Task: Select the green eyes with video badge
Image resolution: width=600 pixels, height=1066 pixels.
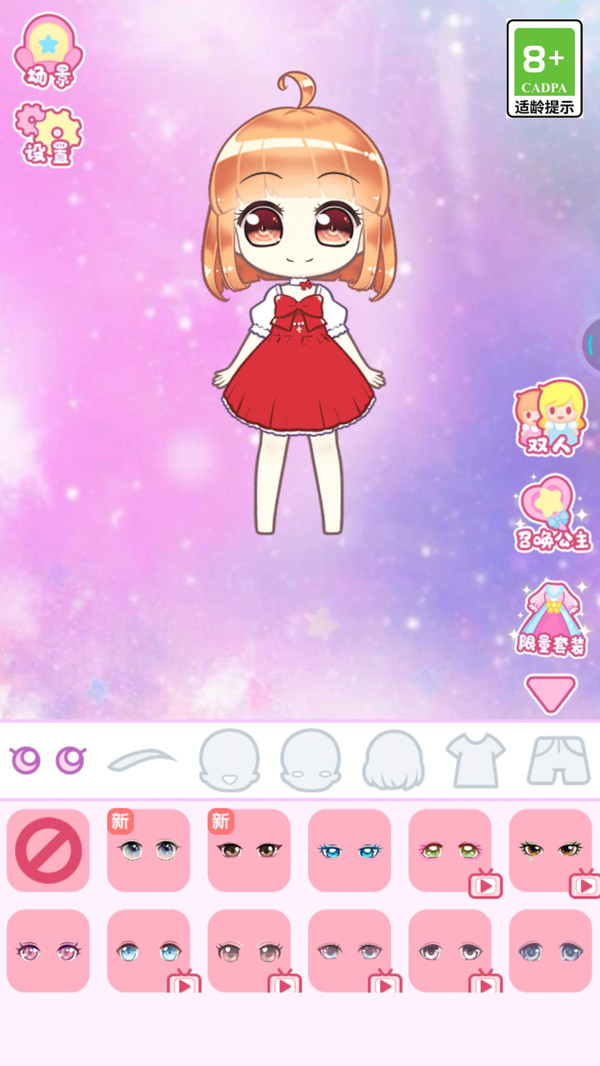Action: [449, 851]
